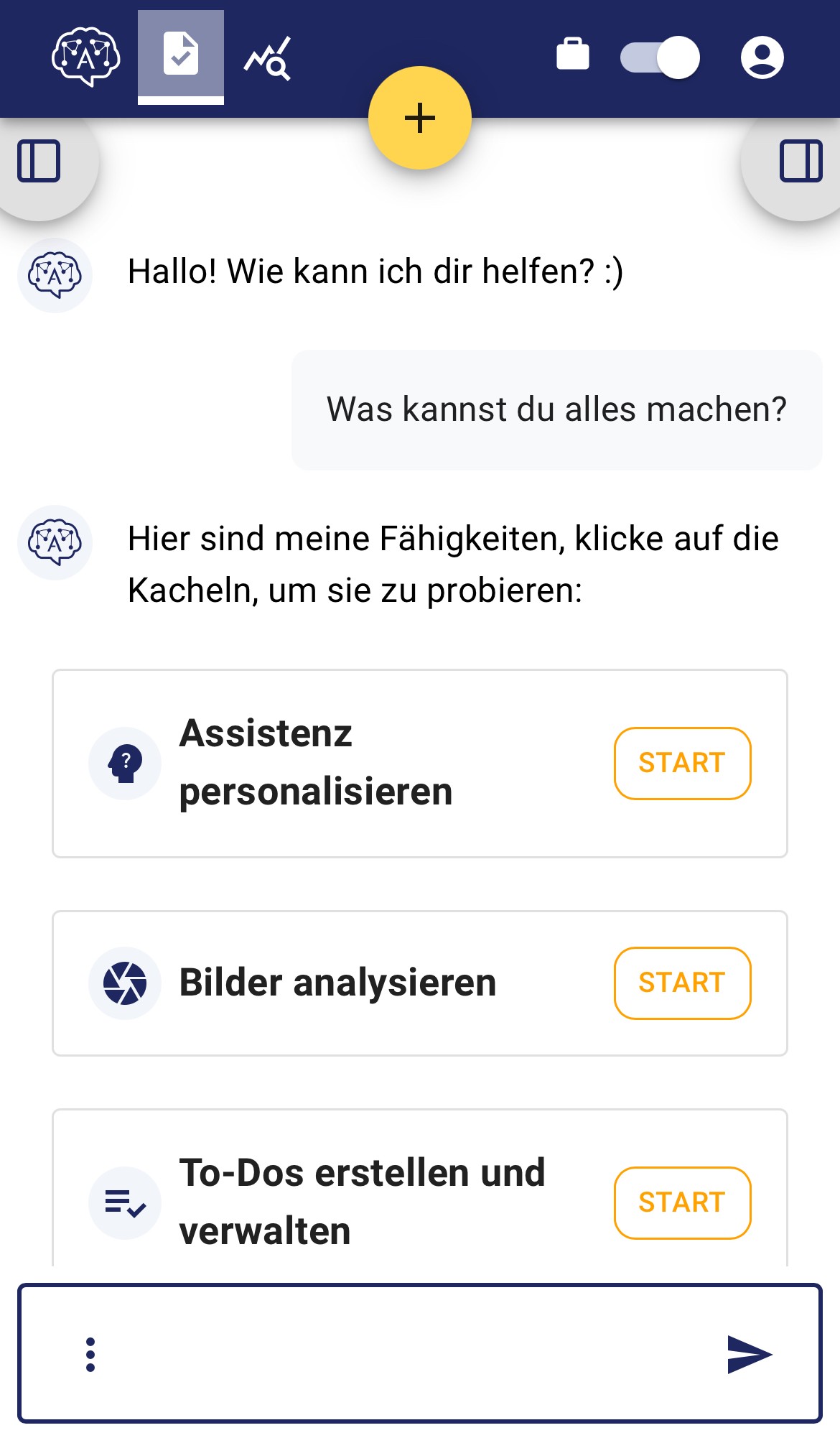The image size is (840, 1438).
Task: Open the user profile icon
Action: point(762,57)
